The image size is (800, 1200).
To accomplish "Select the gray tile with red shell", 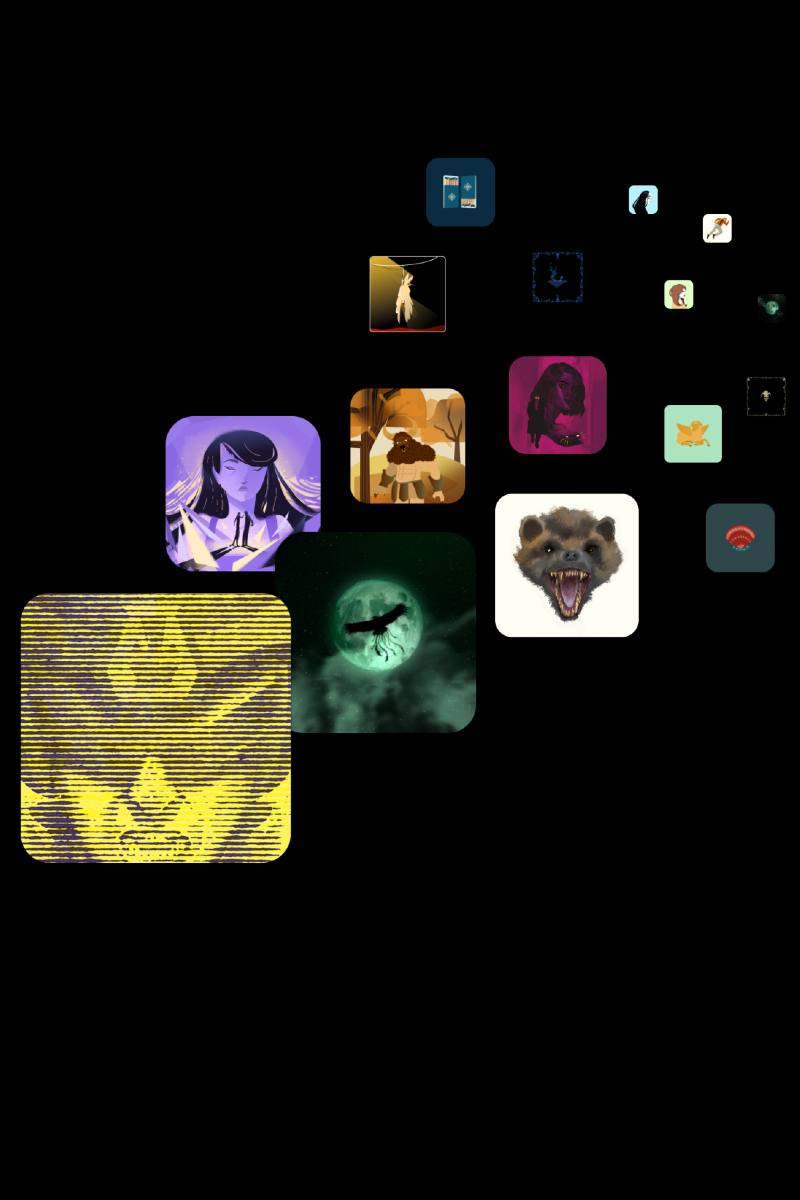I will click(x=740, y=538).
